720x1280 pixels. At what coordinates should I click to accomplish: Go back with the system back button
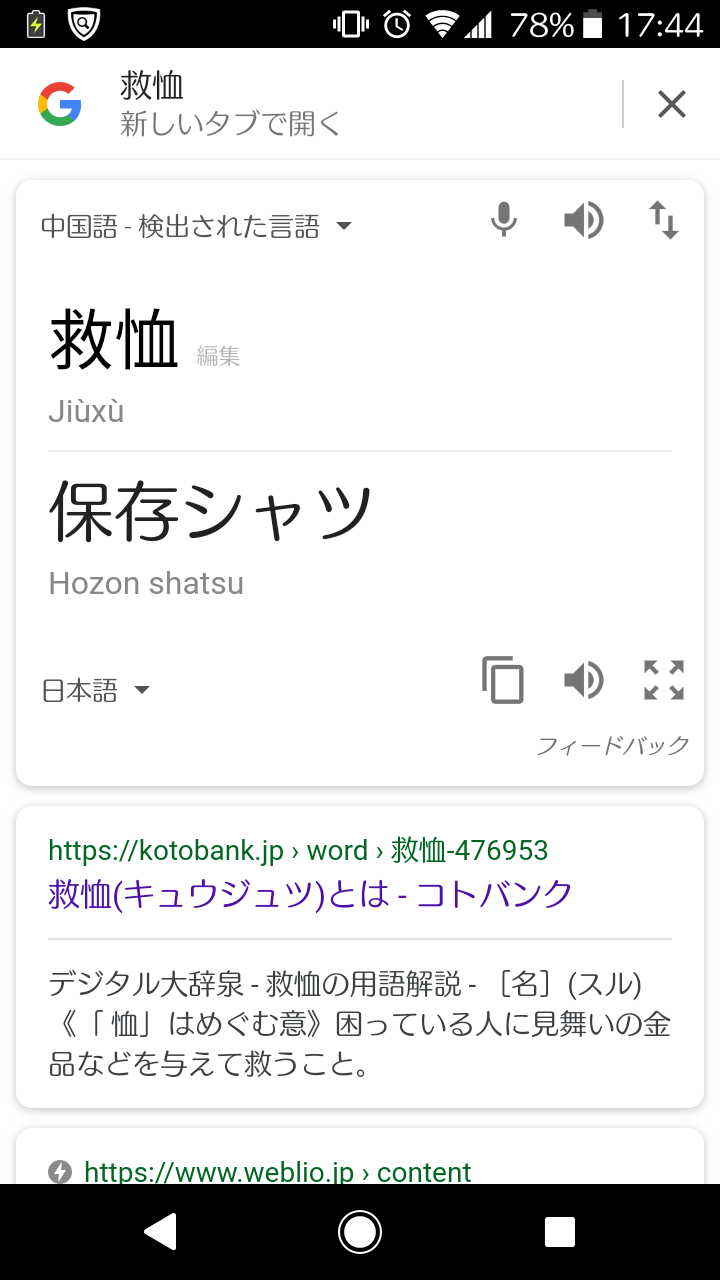pos(160,1232)
